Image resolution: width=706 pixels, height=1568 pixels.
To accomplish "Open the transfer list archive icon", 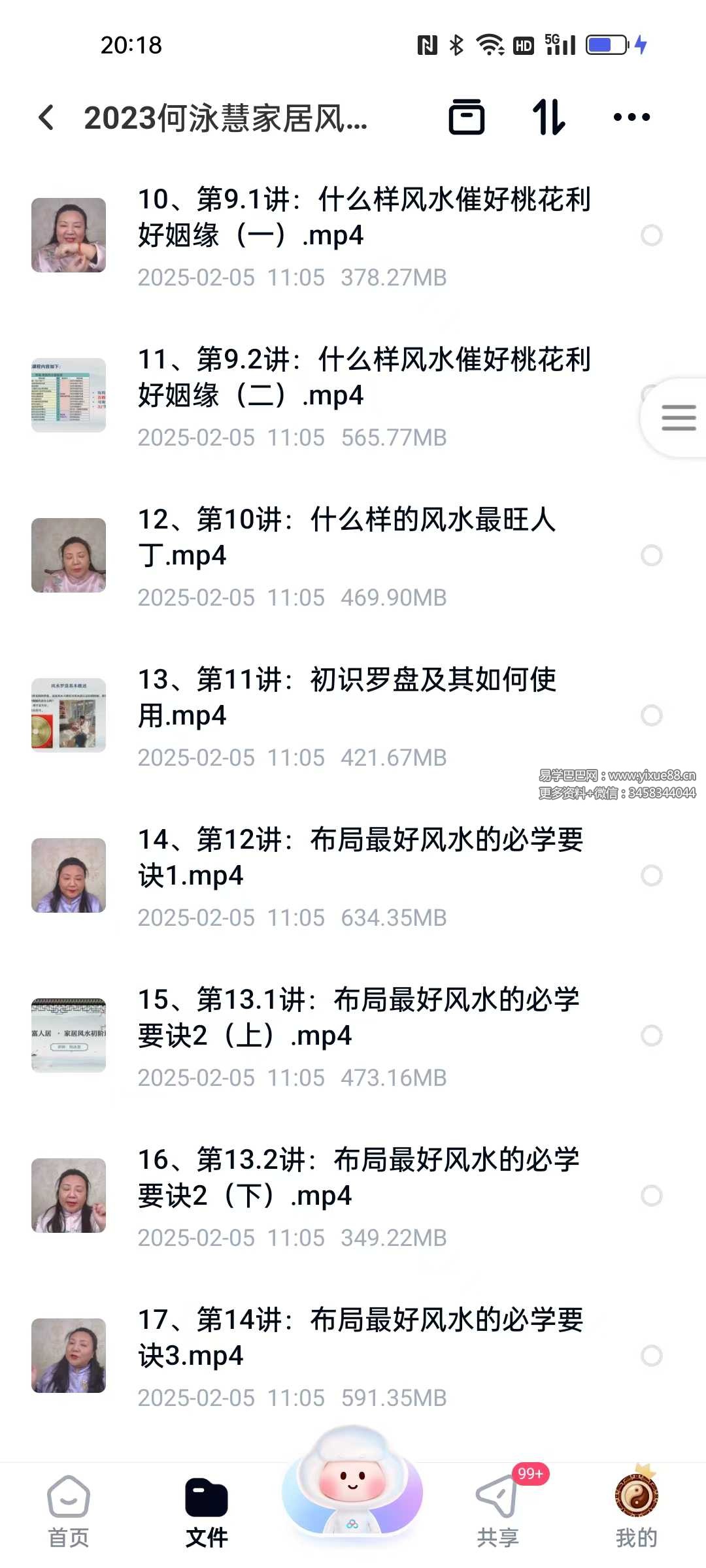I will pos(466,118).
